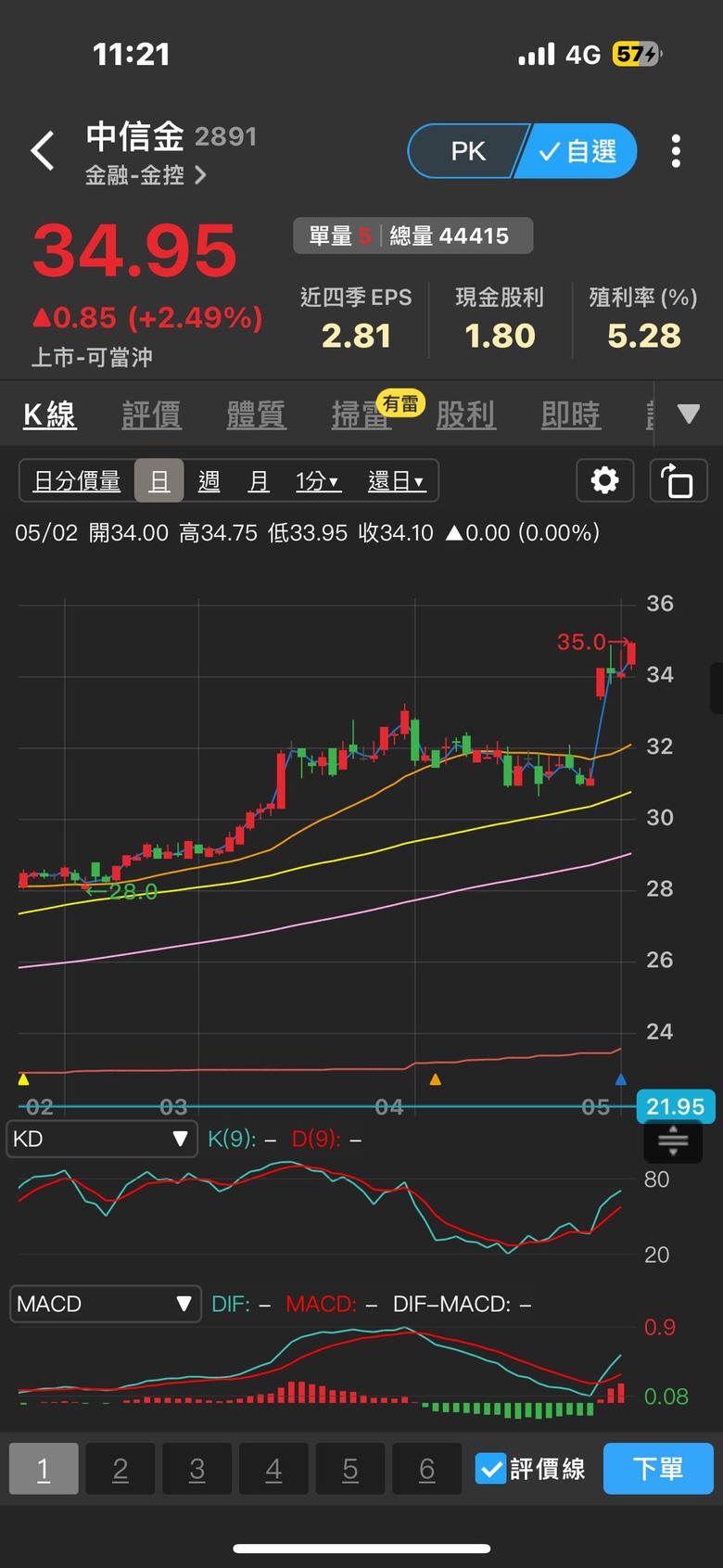Screen dimensions: 723x1568
Task: Switch to the 評價 tab
Action: [151, 414]
